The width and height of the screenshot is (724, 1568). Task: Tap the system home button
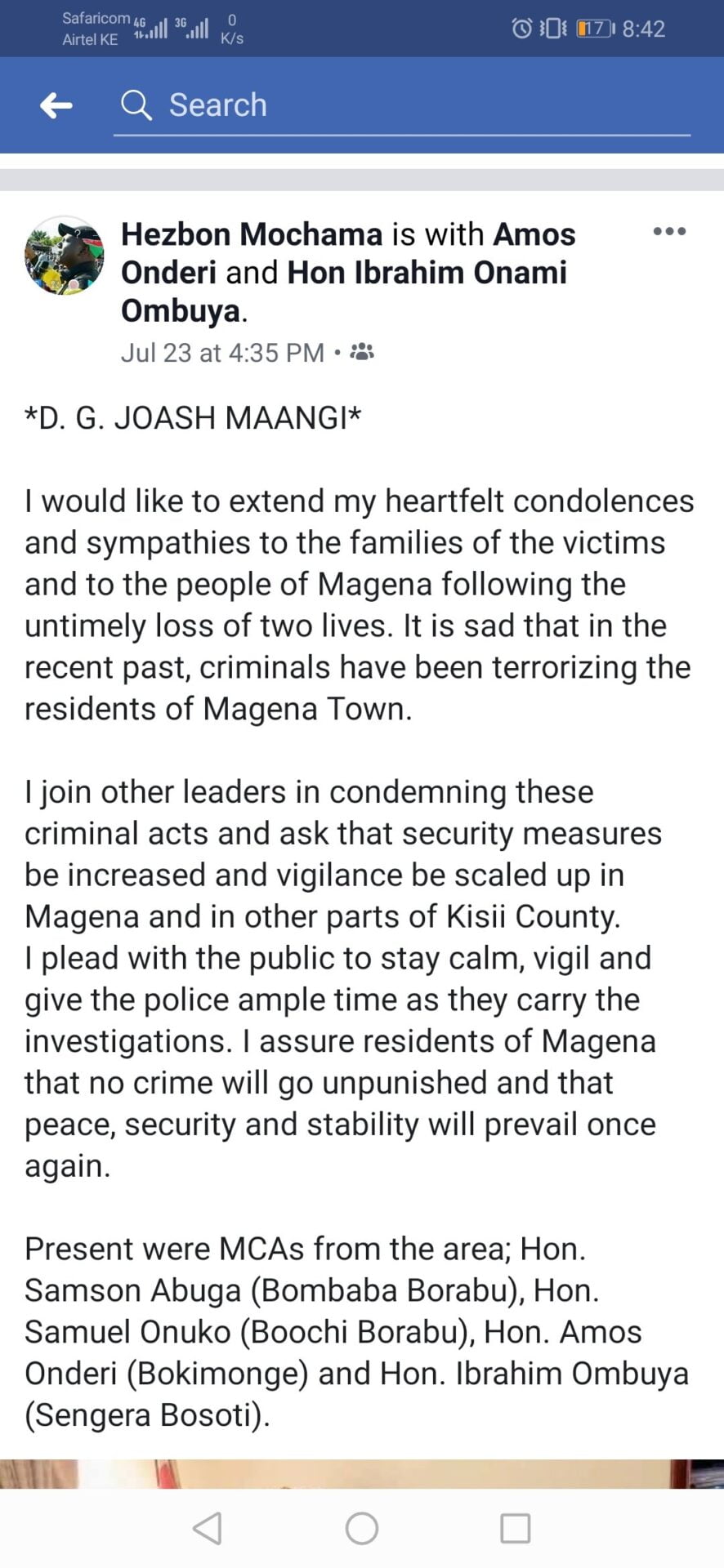tap(362, 1528)
